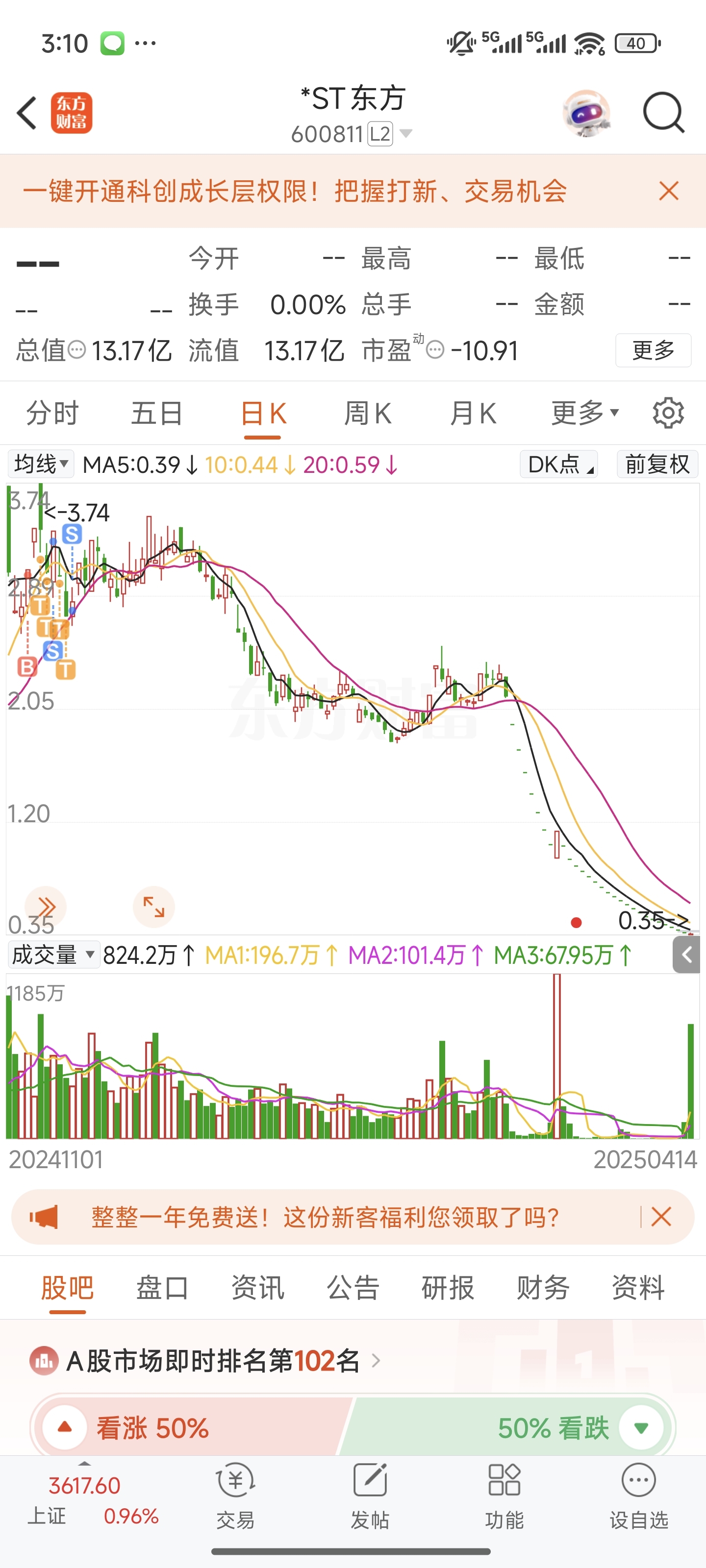Screen dimensions: 706x1568
Task: Go back using the top-left arrow
Action: point(27,113)
